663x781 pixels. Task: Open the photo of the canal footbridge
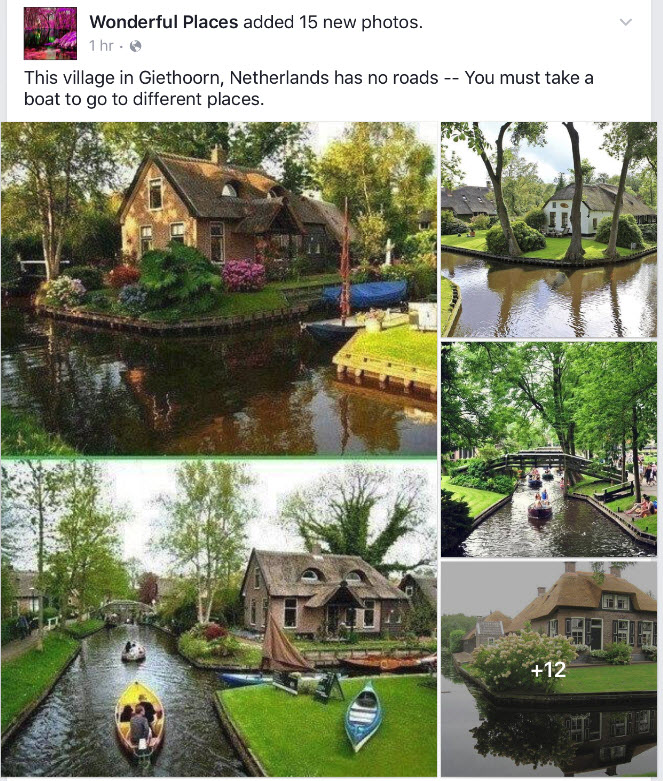tap(549, 448)
